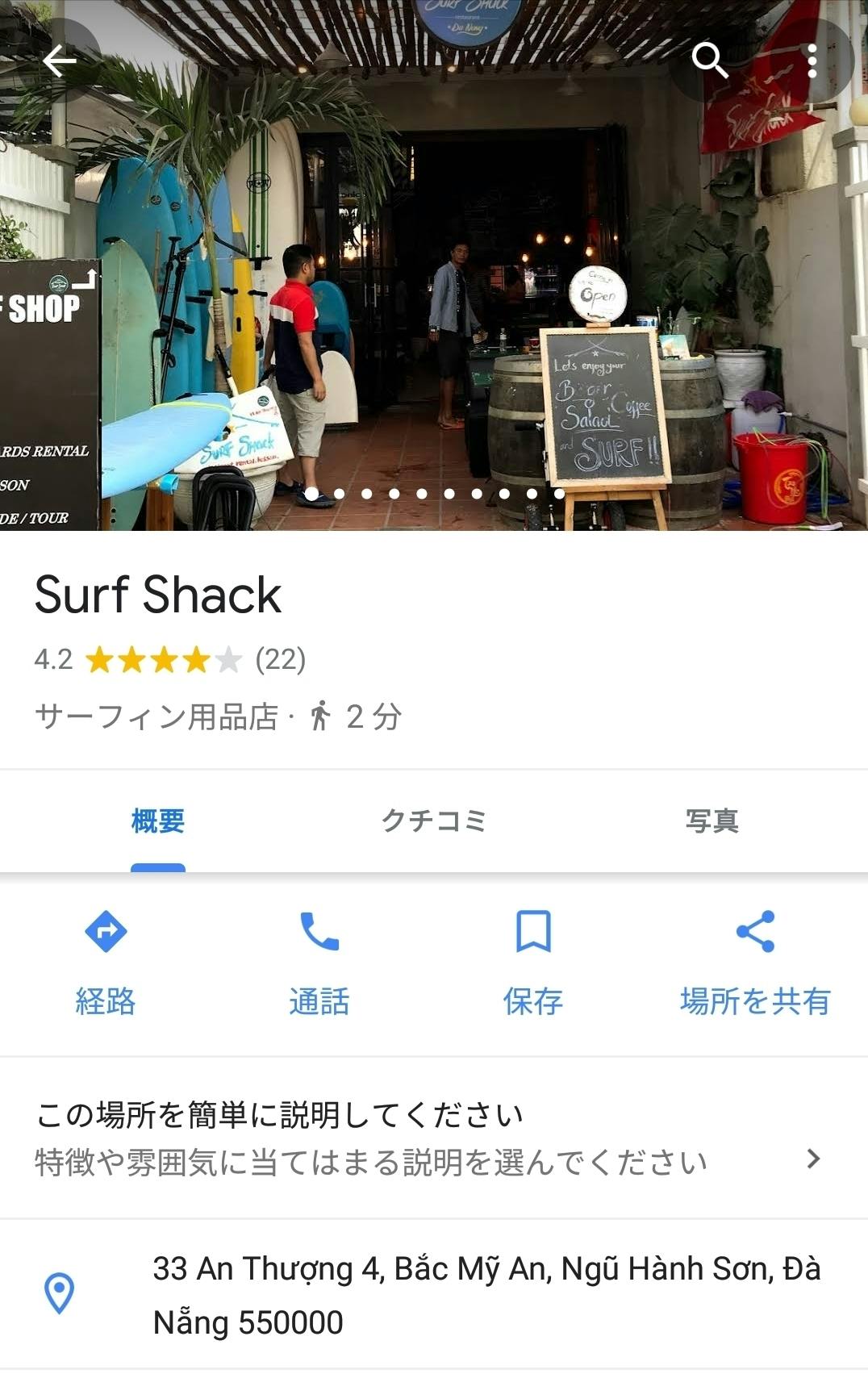Screen dimensions: 868x1374
Task: Go back using the top-left arrow
Action: click(x=60, y=61)
